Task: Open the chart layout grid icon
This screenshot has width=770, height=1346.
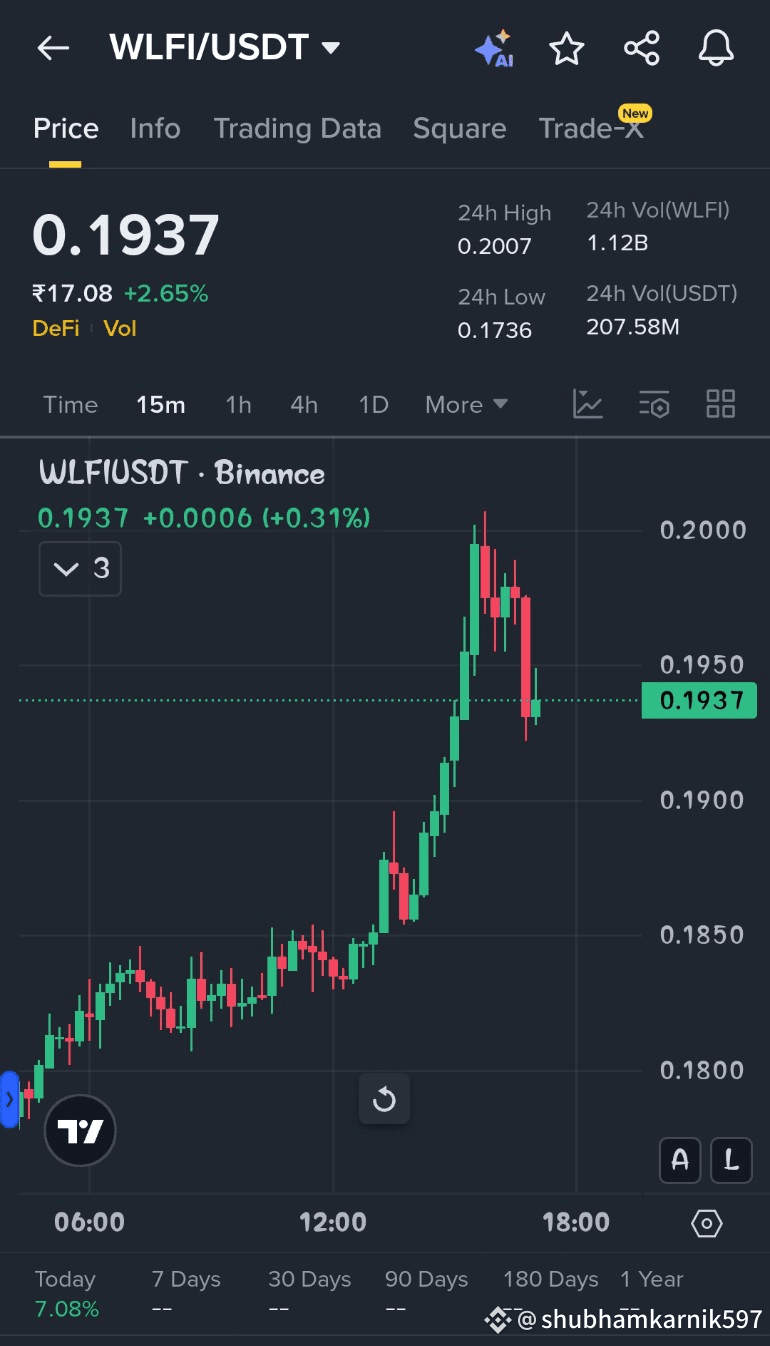Action: coord(720,404)
